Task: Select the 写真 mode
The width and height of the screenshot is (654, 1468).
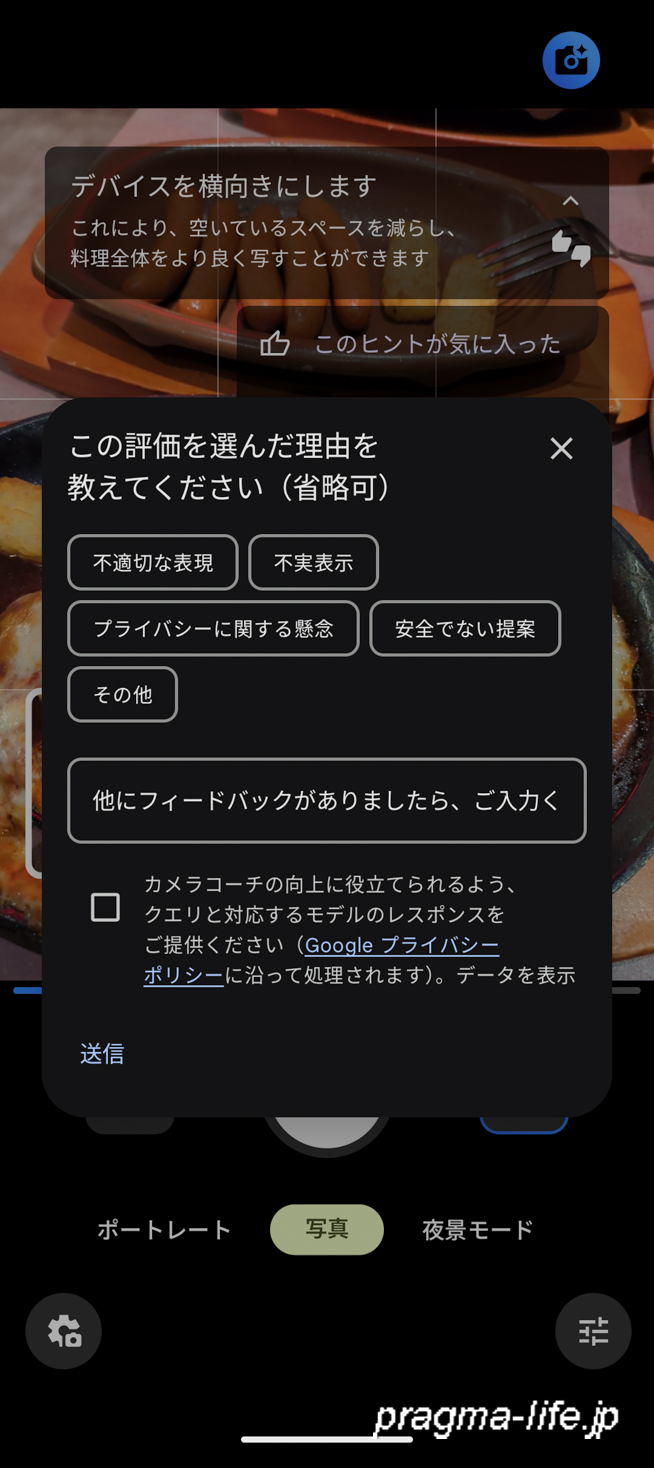Action: coord(327,1230)
